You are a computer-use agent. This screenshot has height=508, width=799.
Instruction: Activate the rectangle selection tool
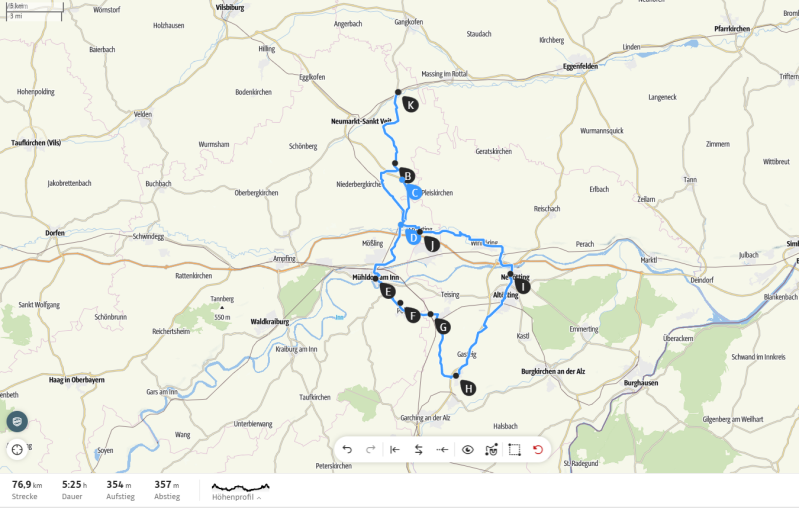coord(514,449)
